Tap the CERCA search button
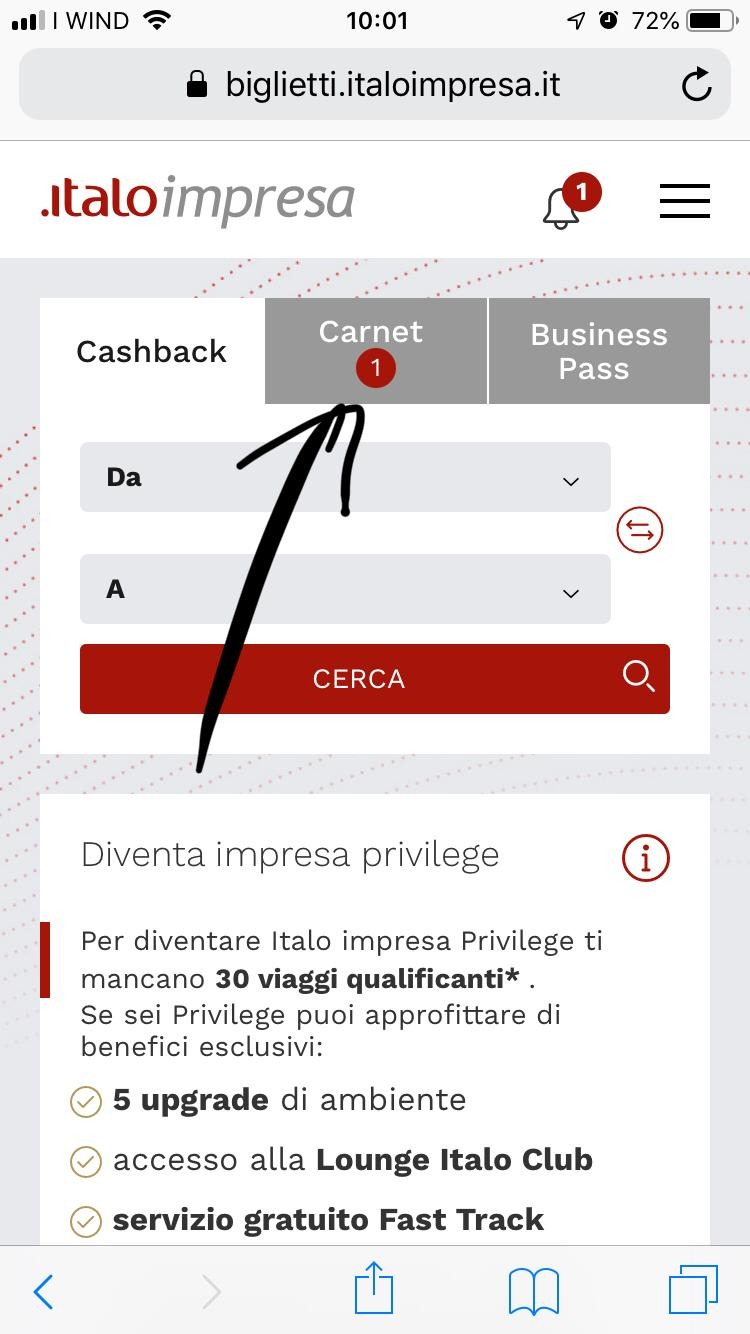The image size is (750, 1334). pos(375,679)
